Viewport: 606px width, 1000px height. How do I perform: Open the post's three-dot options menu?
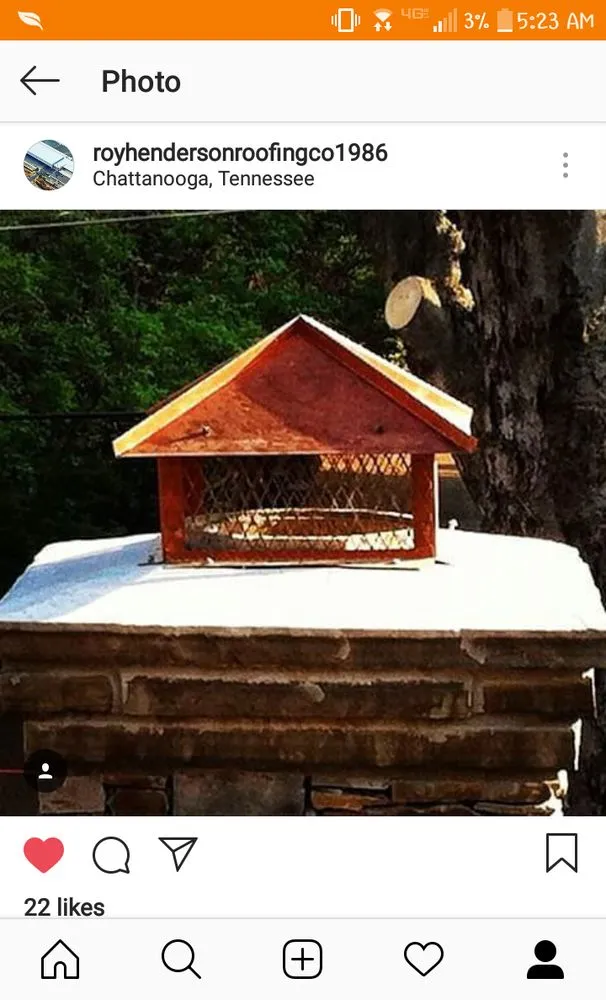565,165
